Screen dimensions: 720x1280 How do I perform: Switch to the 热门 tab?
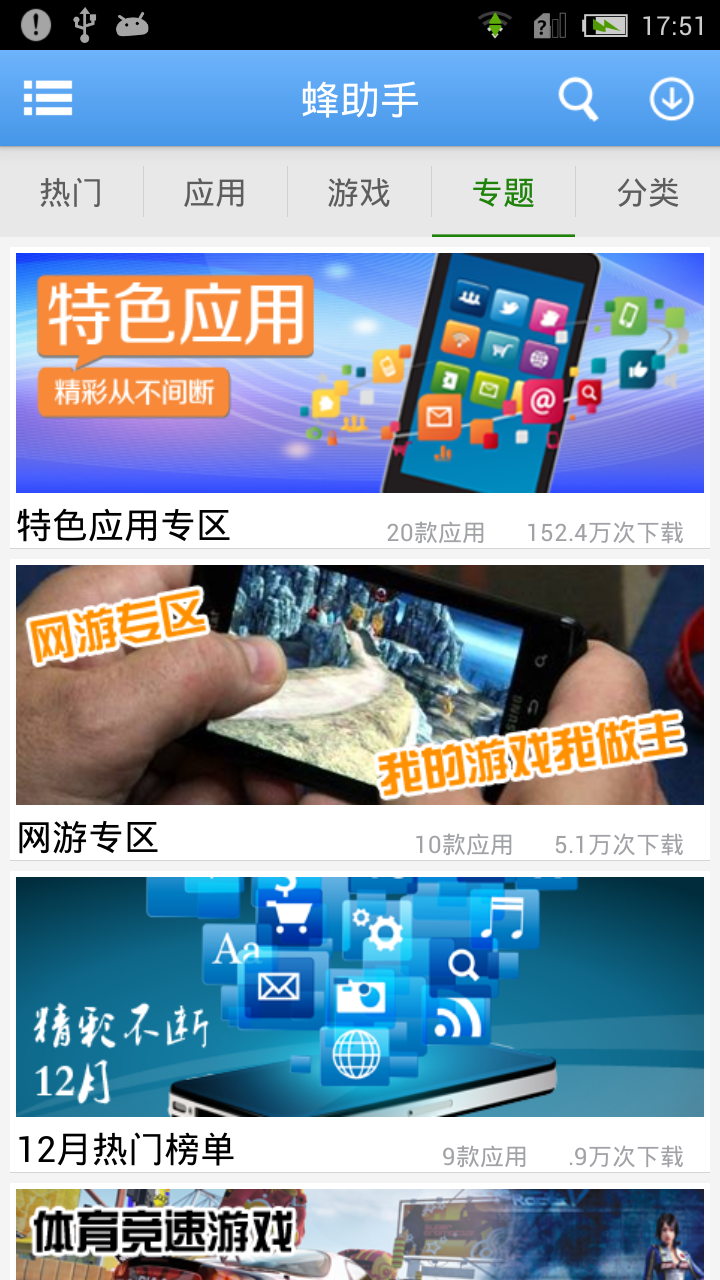[x=71, y=192]
